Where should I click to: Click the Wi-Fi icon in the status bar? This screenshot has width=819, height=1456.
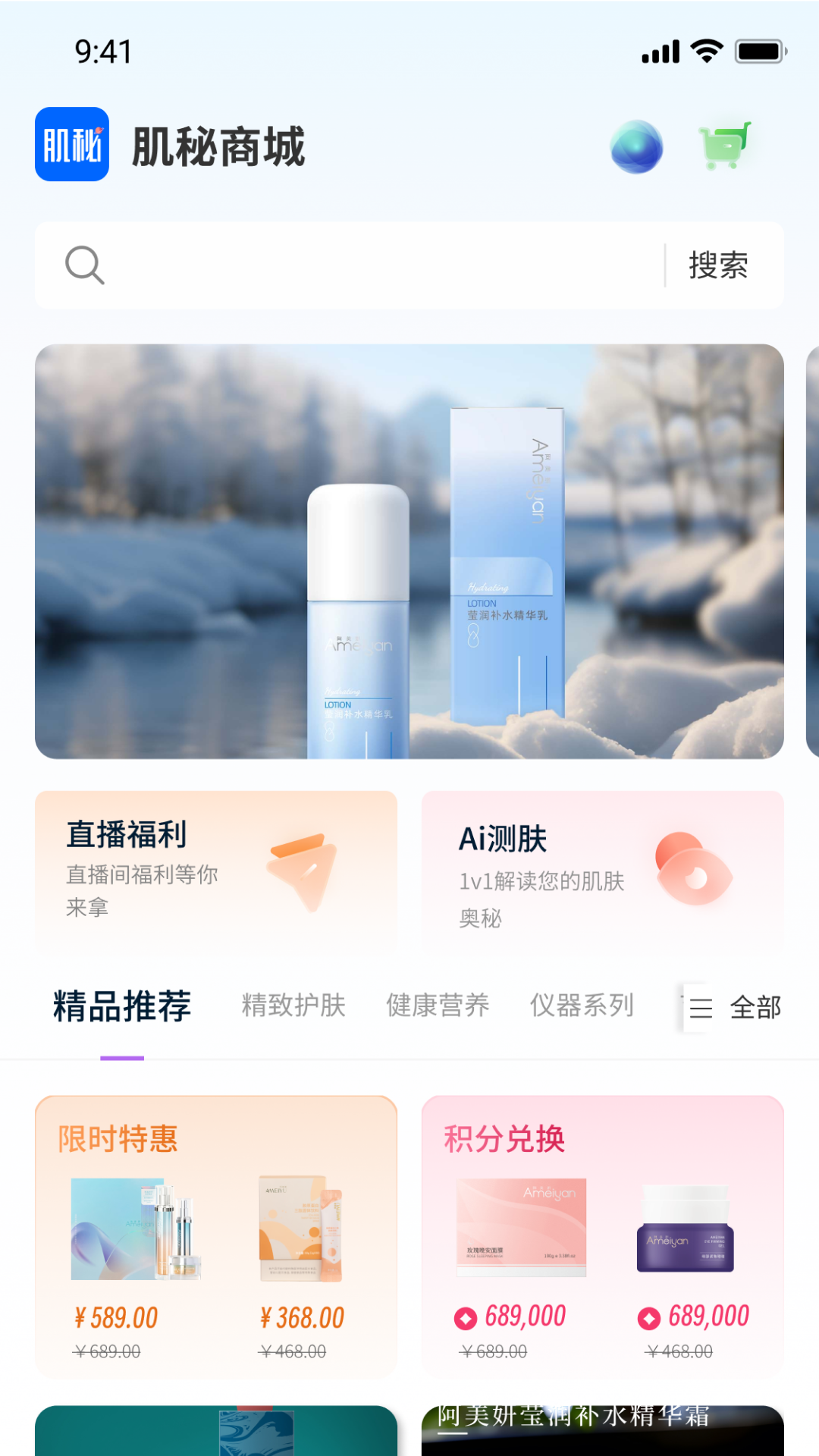coord(707,49)
